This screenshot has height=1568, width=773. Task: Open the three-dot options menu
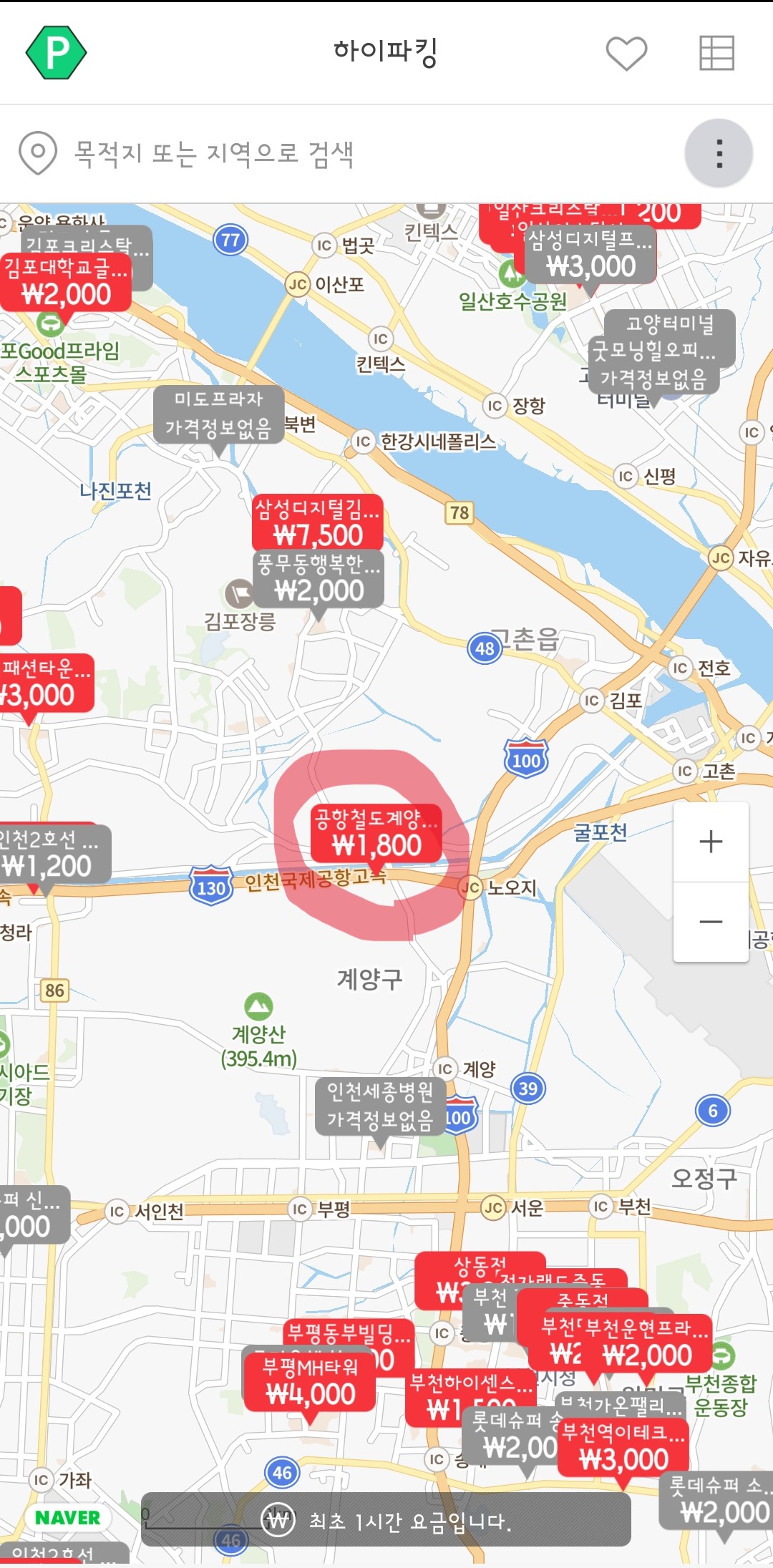pos(717,152)
